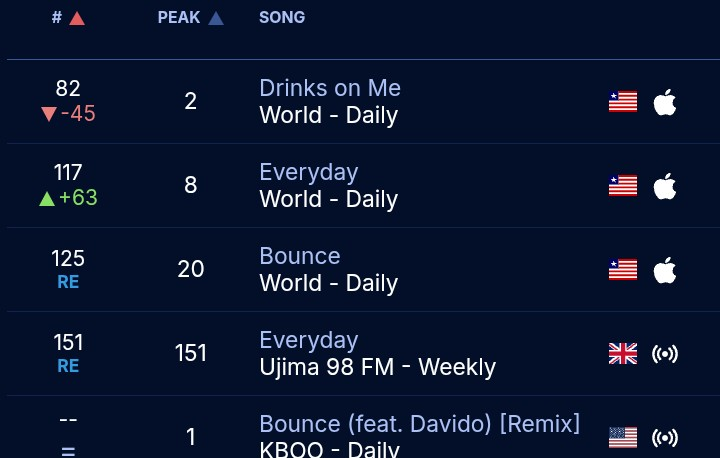Open Everyday on World - Daily chart
The image size is (720, 458).
(x=308, y=172)
